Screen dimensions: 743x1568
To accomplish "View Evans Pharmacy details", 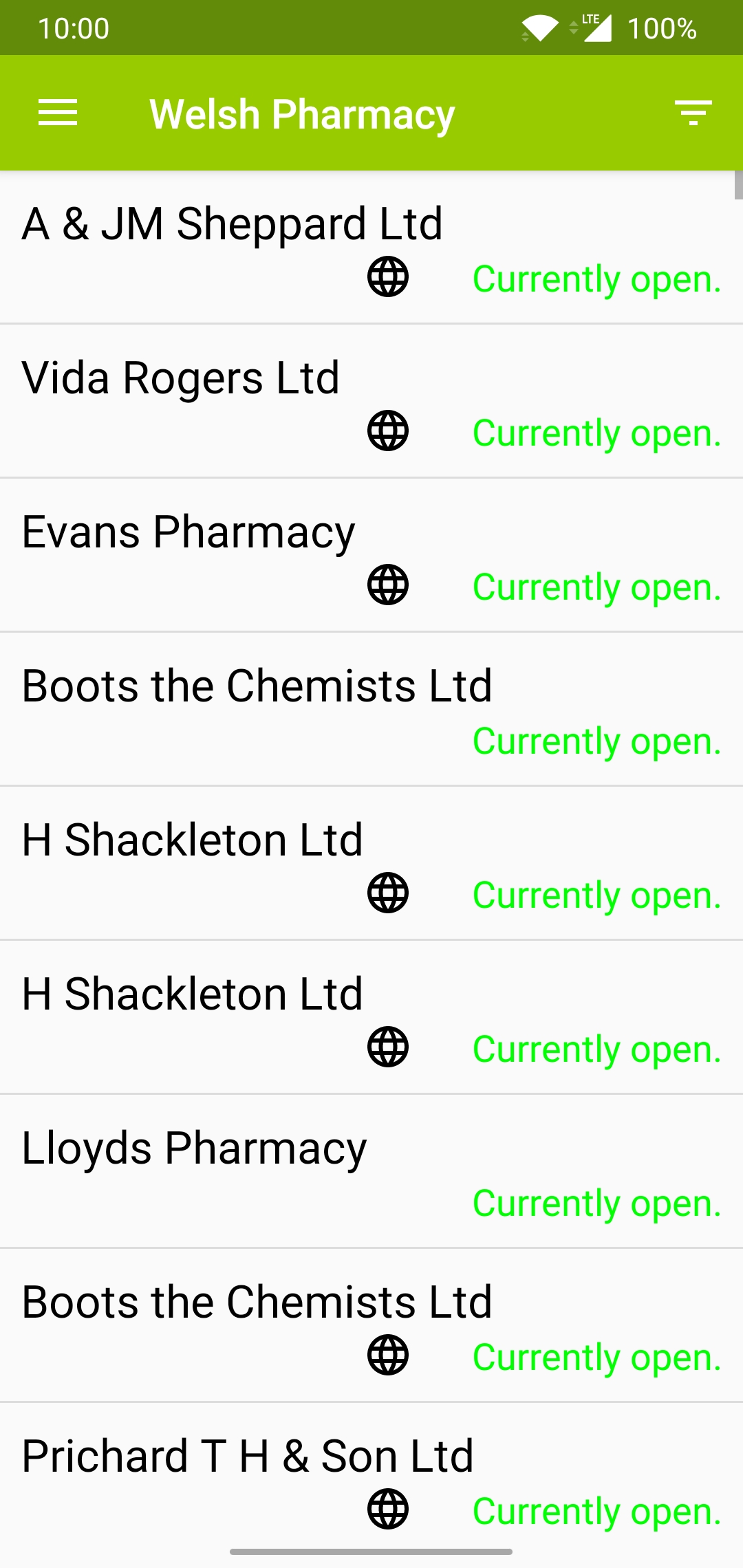I will (x=189, y=532).
